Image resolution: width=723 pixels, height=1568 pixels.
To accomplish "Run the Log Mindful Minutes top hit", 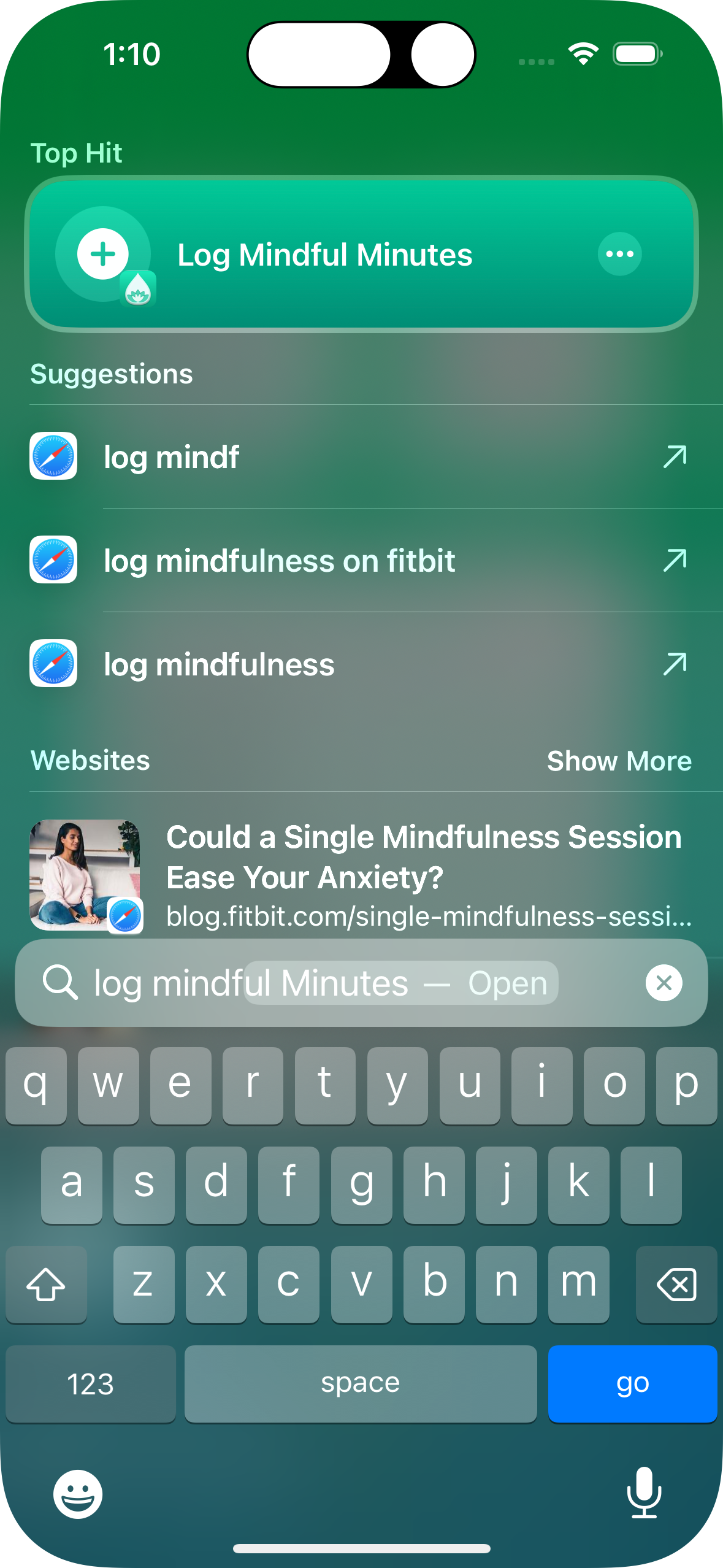I will [324, 255].
